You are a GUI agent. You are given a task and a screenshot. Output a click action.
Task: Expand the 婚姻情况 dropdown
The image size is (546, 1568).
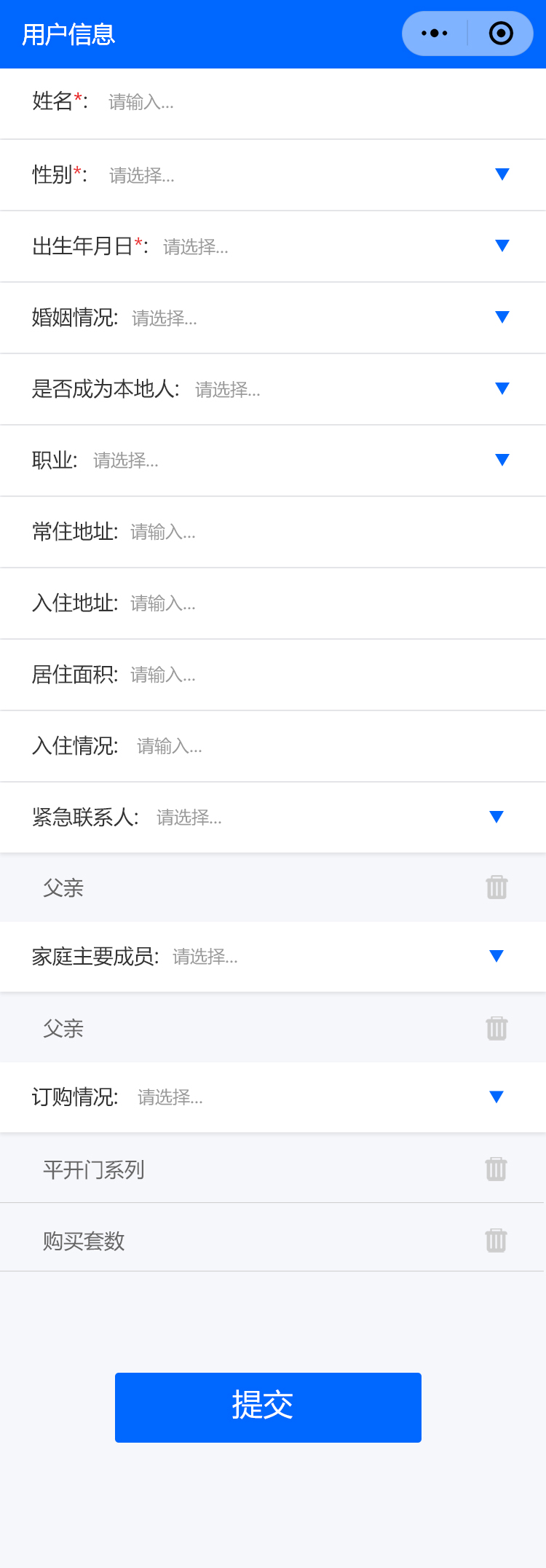point(502,317)
